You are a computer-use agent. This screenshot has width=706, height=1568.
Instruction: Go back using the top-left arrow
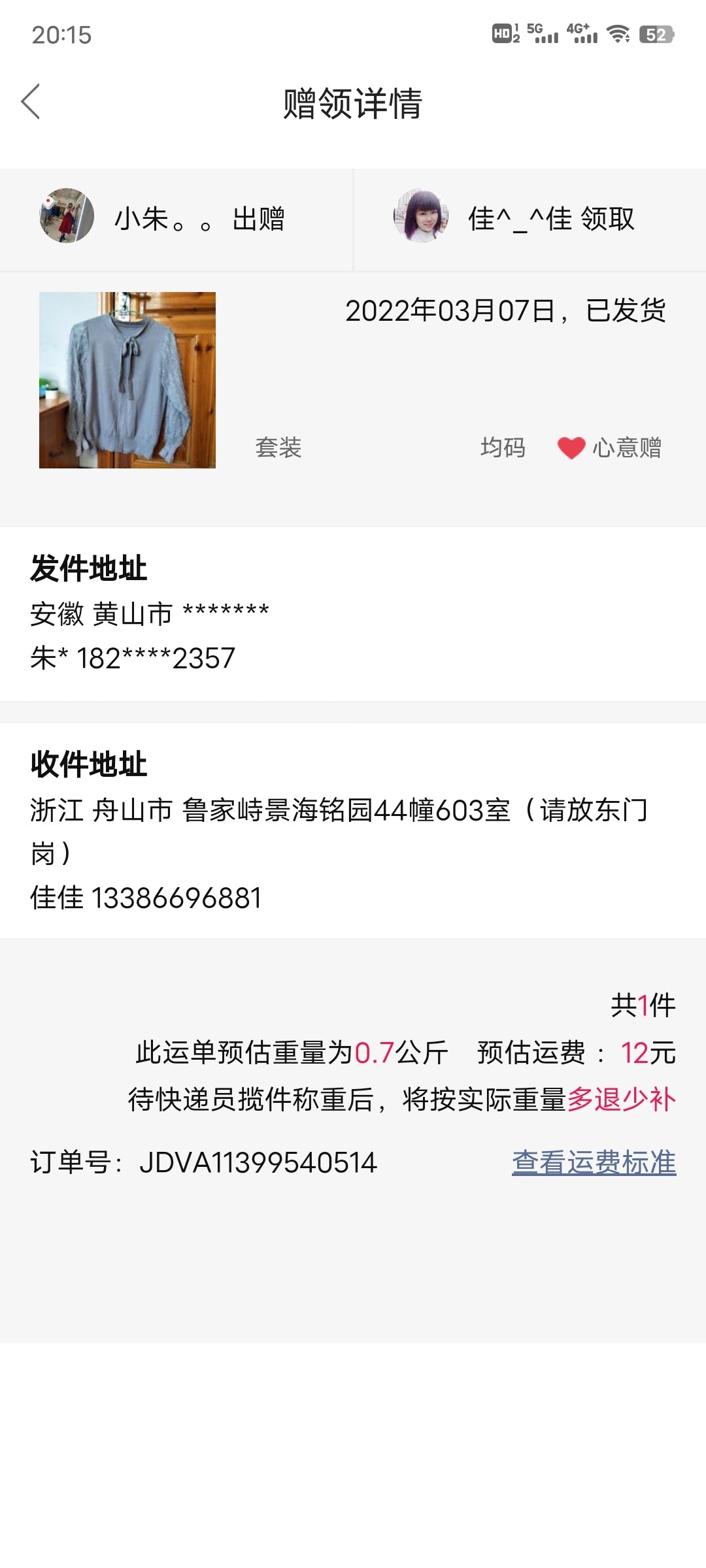(x=31, y=102)
